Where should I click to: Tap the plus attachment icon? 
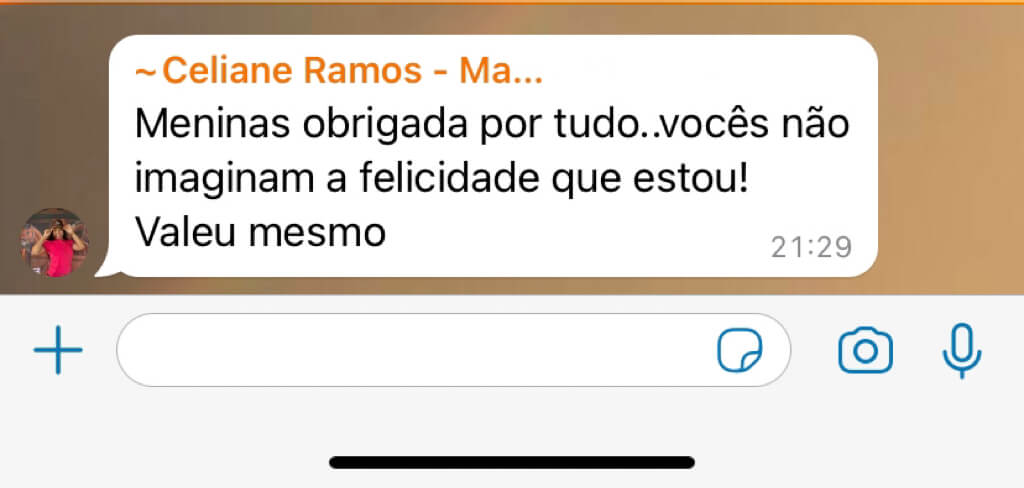click(58, 351)
